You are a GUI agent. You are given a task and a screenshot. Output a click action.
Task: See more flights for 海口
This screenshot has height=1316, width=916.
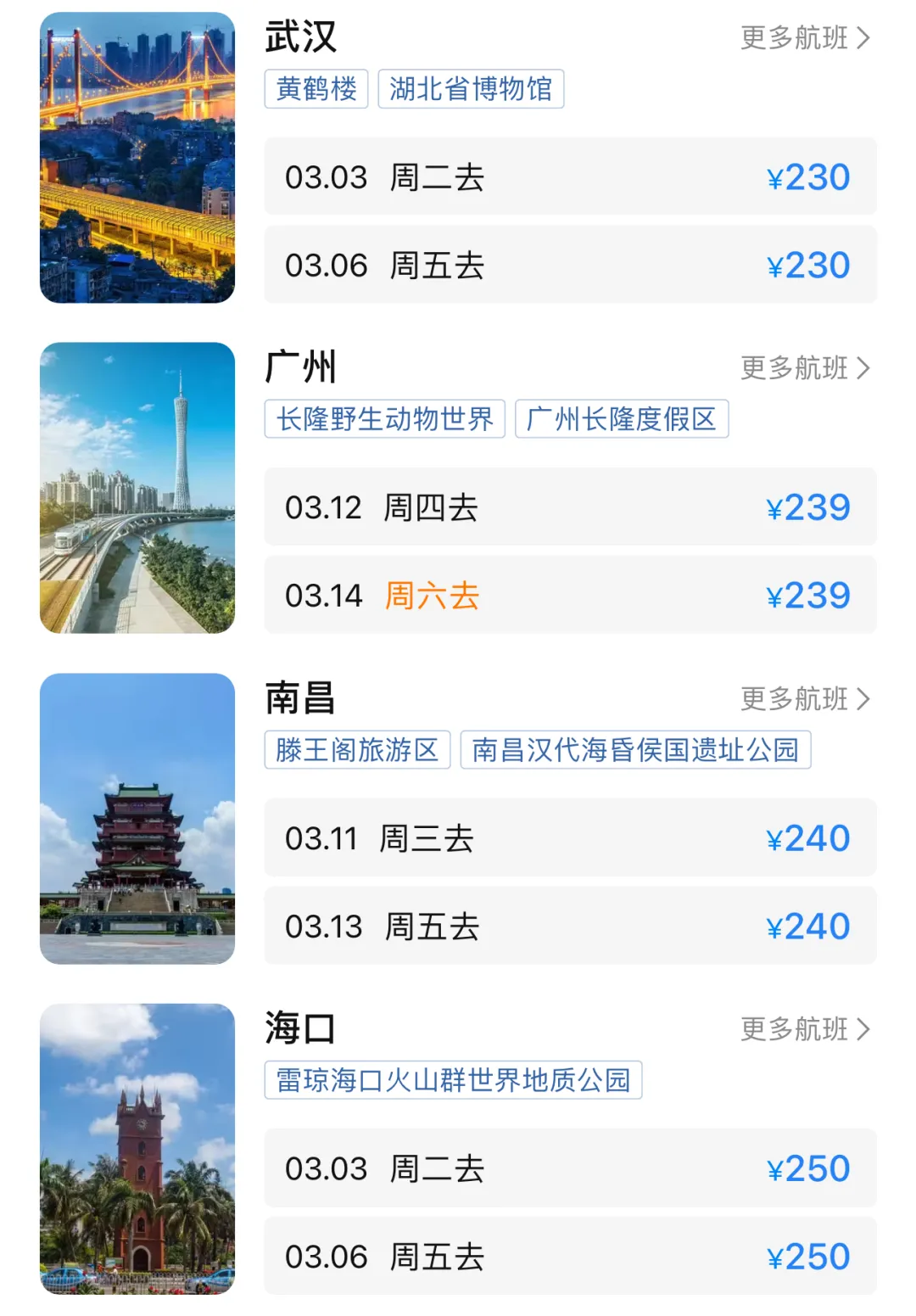click(x=804, y=1029)
